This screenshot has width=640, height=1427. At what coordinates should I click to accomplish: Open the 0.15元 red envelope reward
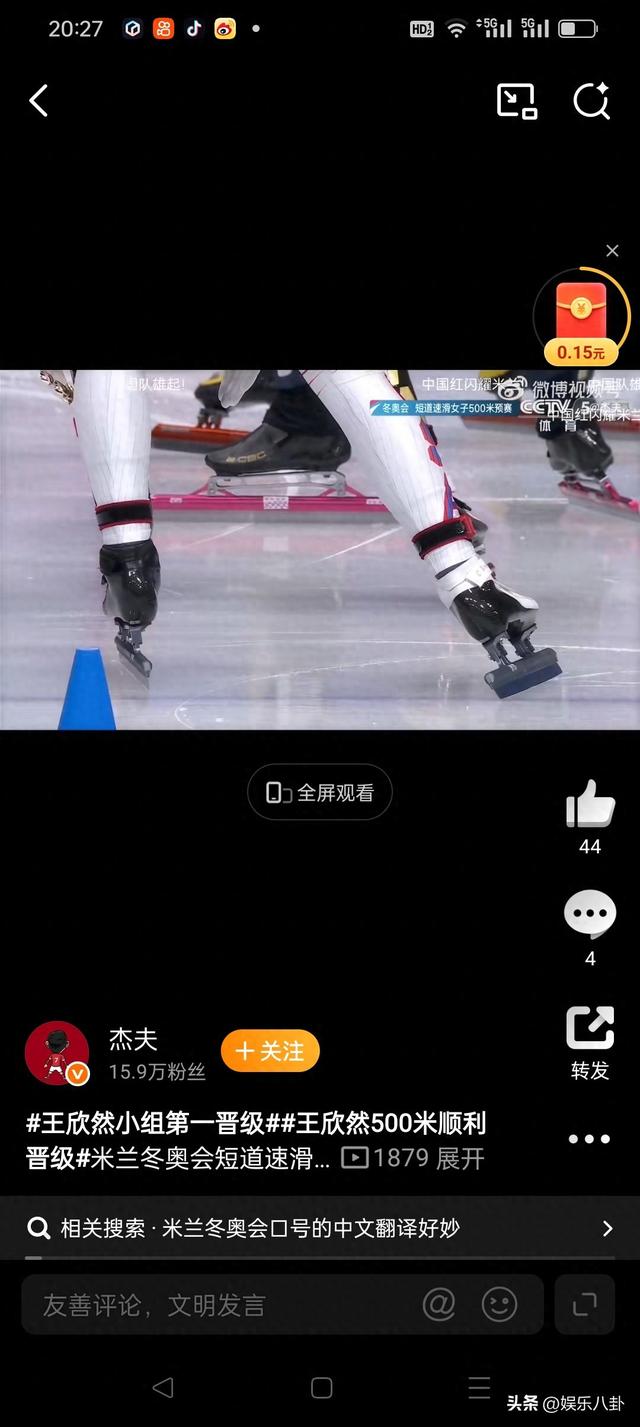(582, 318)
